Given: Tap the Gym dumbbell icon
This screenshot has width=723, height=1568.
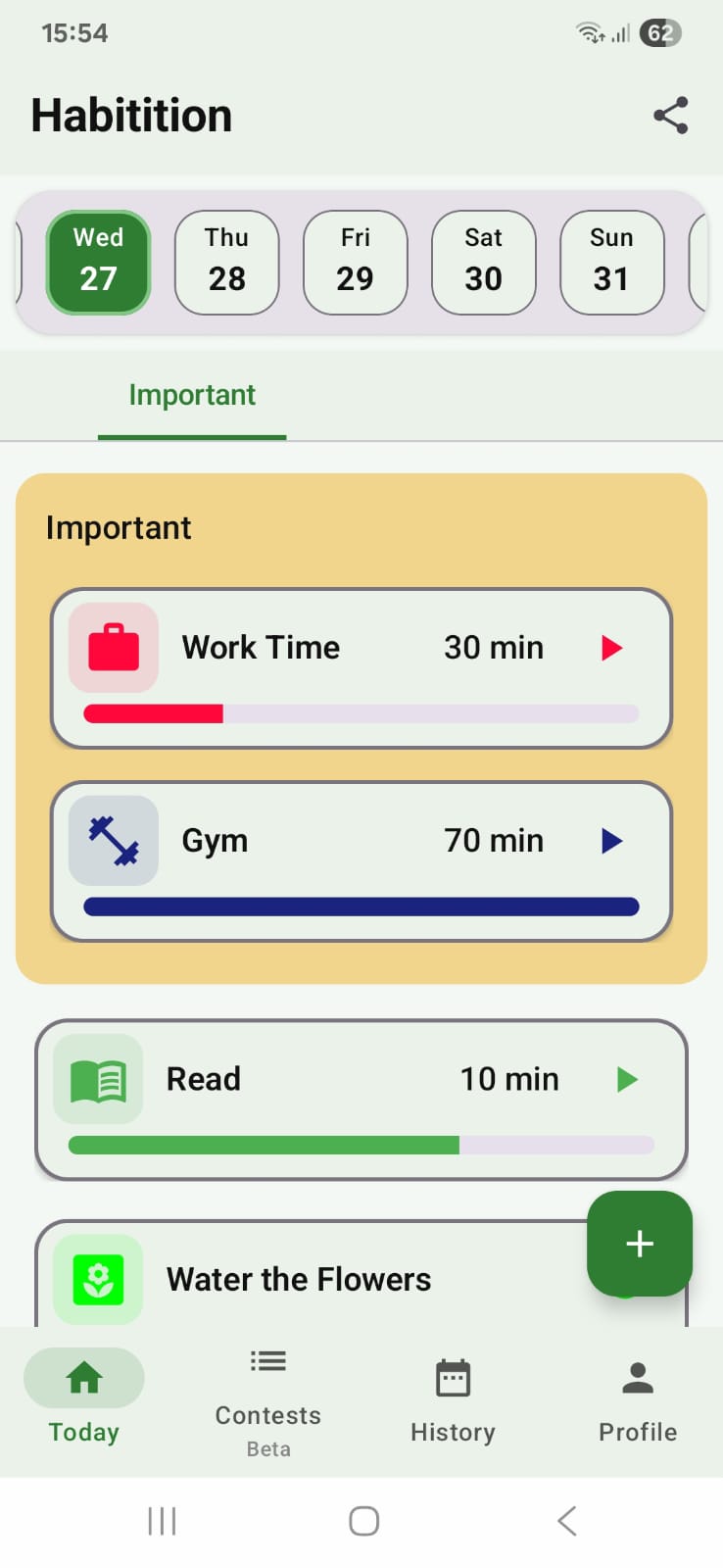Looking at the screenshot, I should click(x=113, y=840).
